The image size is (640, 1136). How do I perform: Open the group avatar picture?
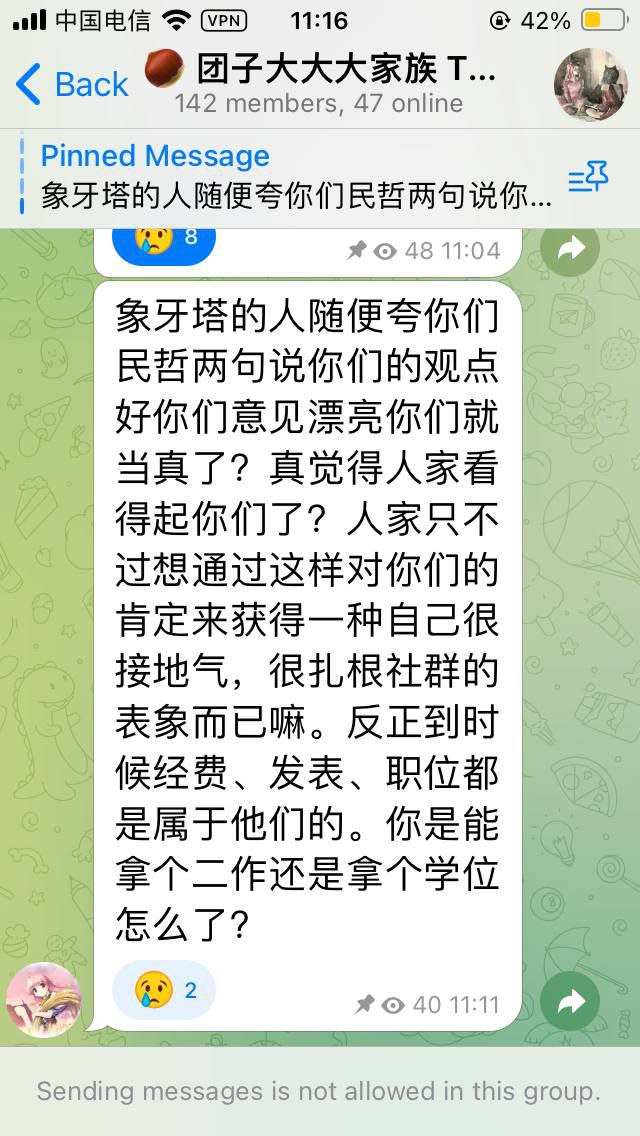coord(591,85)
